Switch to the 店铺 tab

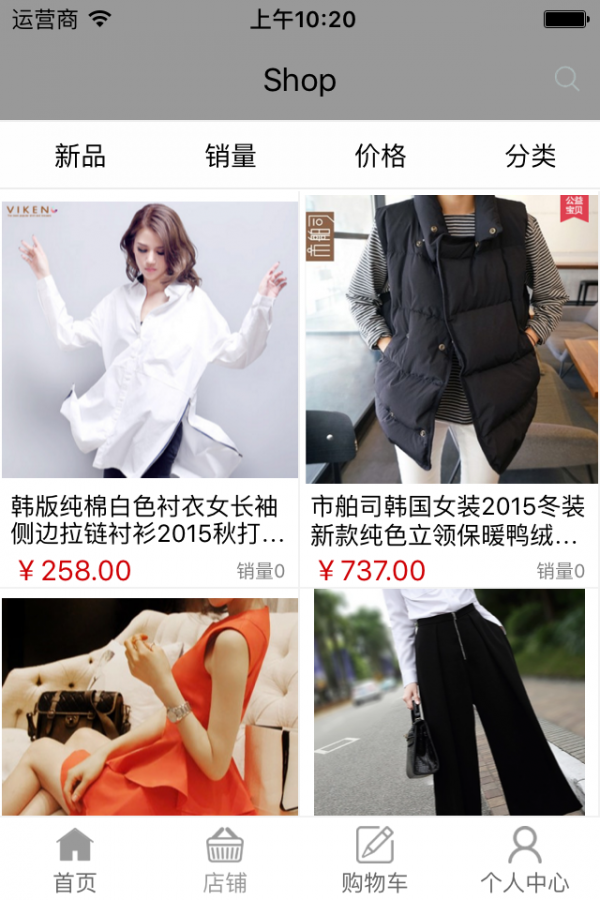225,860
